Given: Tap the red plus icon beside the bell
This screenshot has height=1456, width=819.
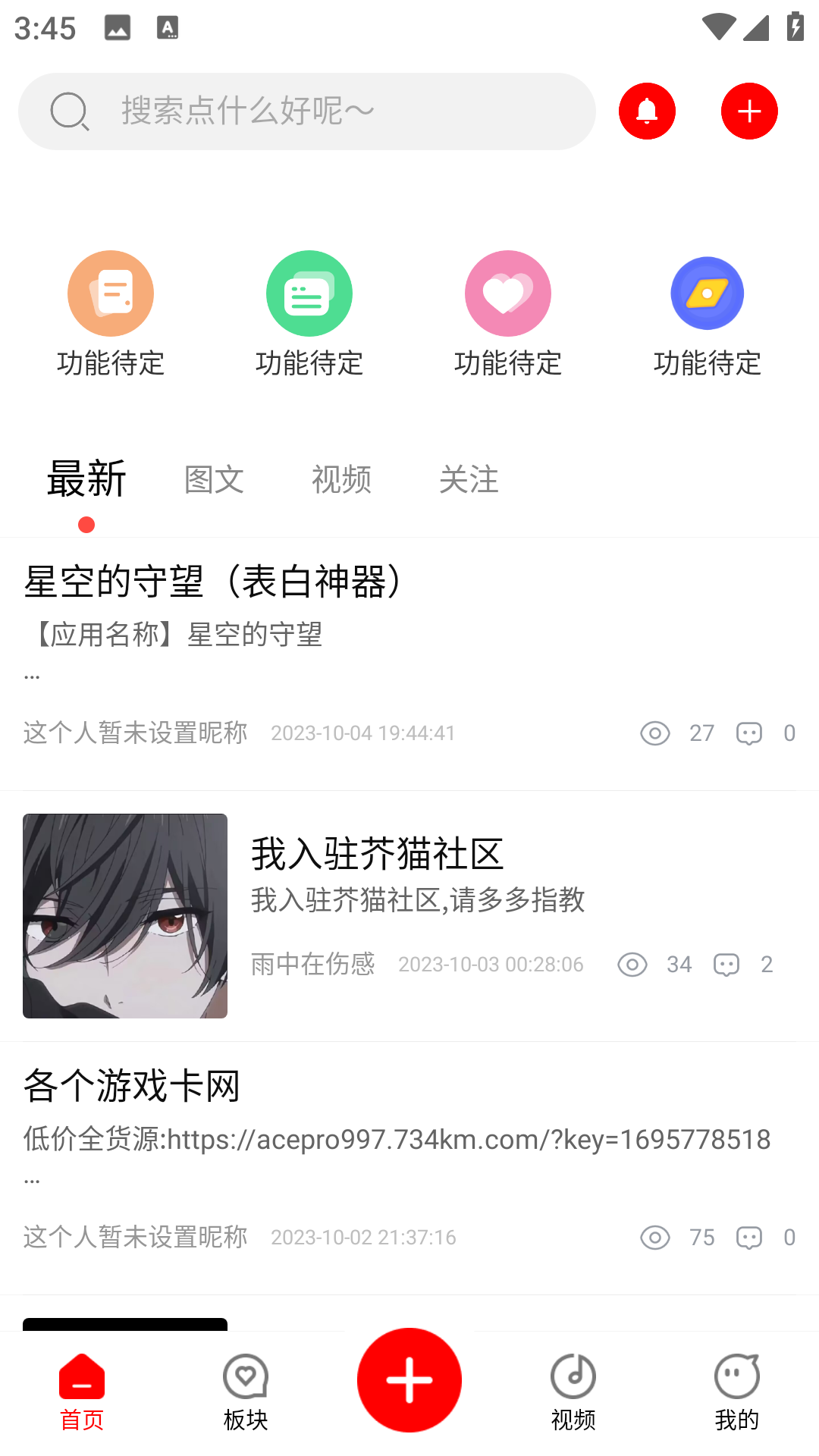Looking at the screenshot, I should pyautogui.click(x=749, y=111).
